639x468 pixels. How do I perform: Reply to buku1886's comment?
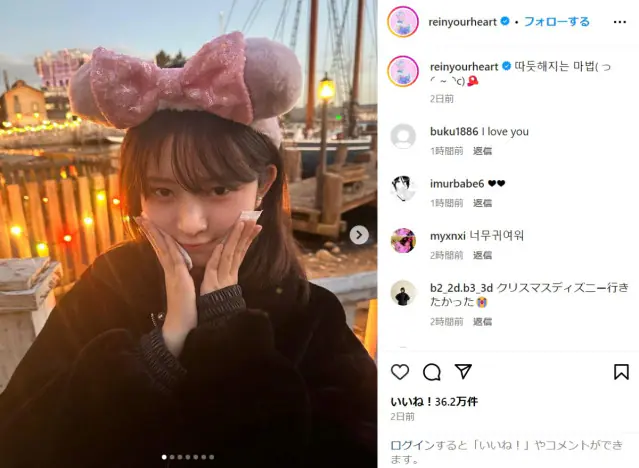click(x=482, y=151)
